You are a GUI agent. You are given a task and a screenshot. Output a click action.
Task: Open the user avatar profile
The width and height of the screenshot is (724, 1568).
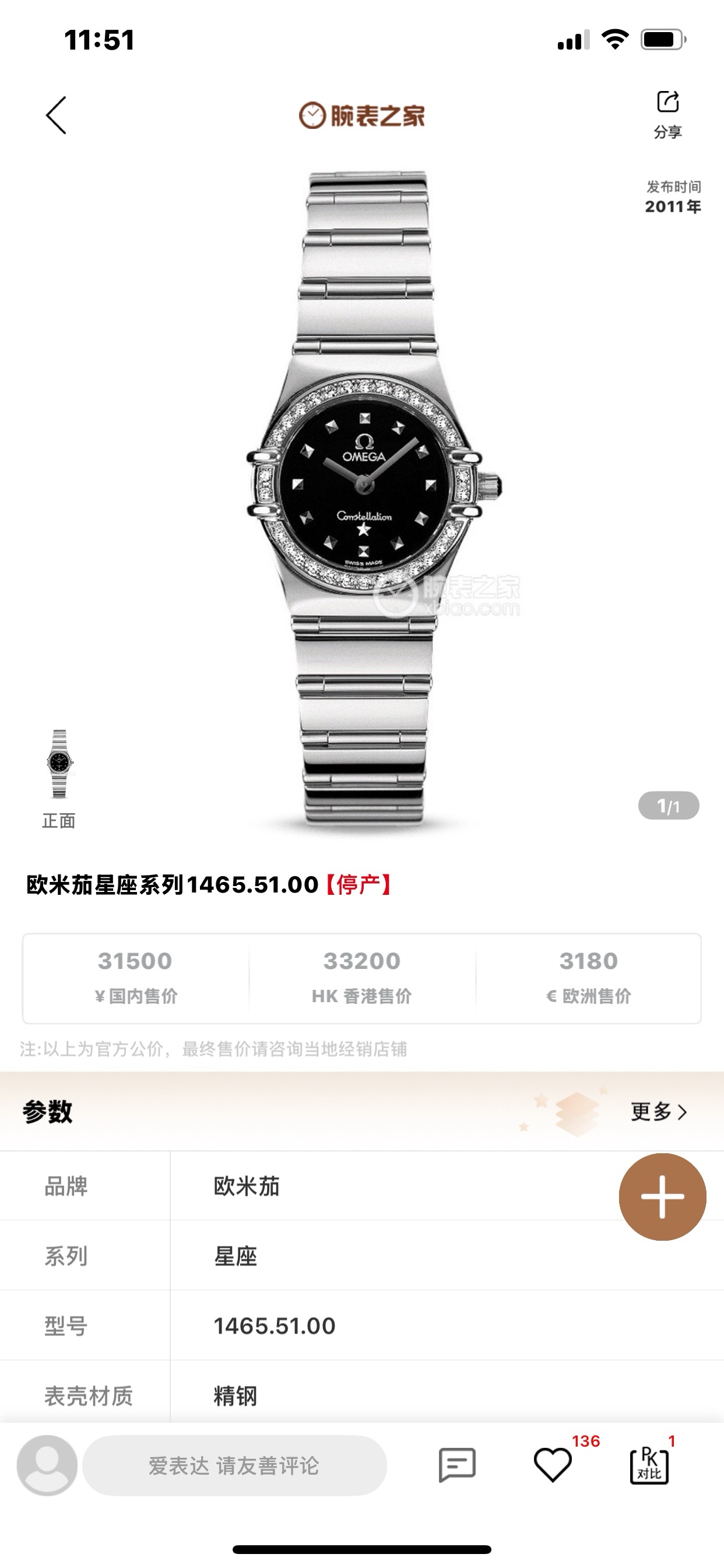47,1465
